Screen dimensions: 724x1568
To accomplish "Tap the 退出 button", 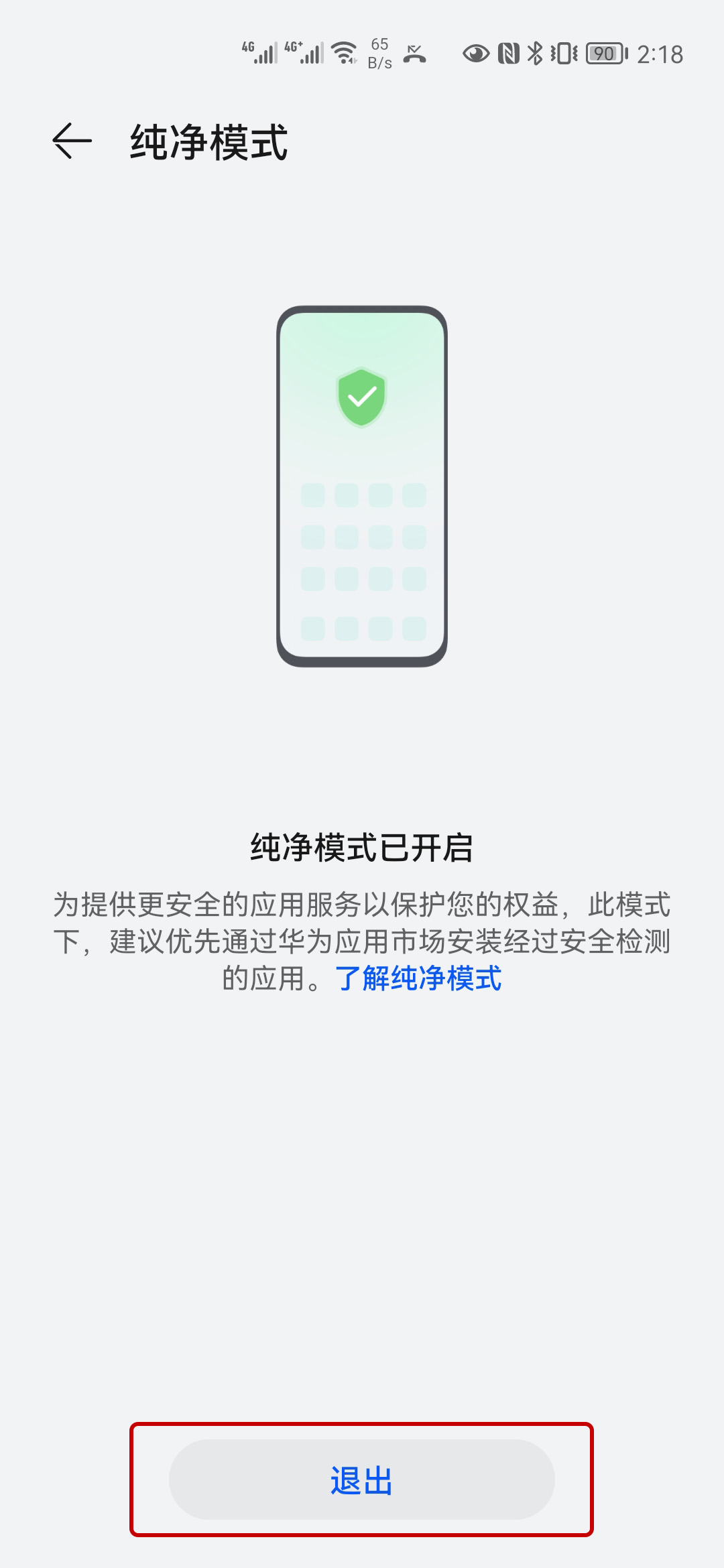I will [361, 1480].
